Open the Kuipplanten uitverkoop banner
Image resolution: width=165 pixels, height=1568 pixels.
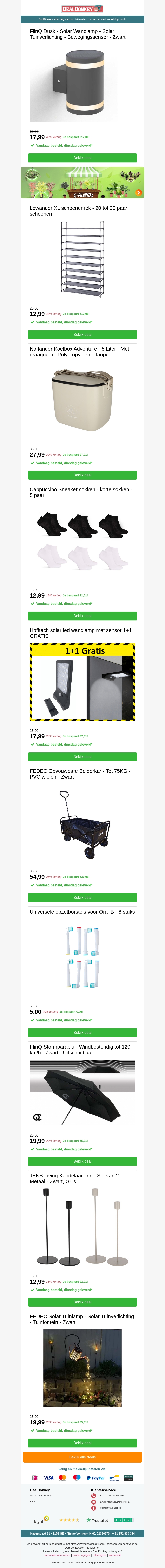tap(82, 183)
